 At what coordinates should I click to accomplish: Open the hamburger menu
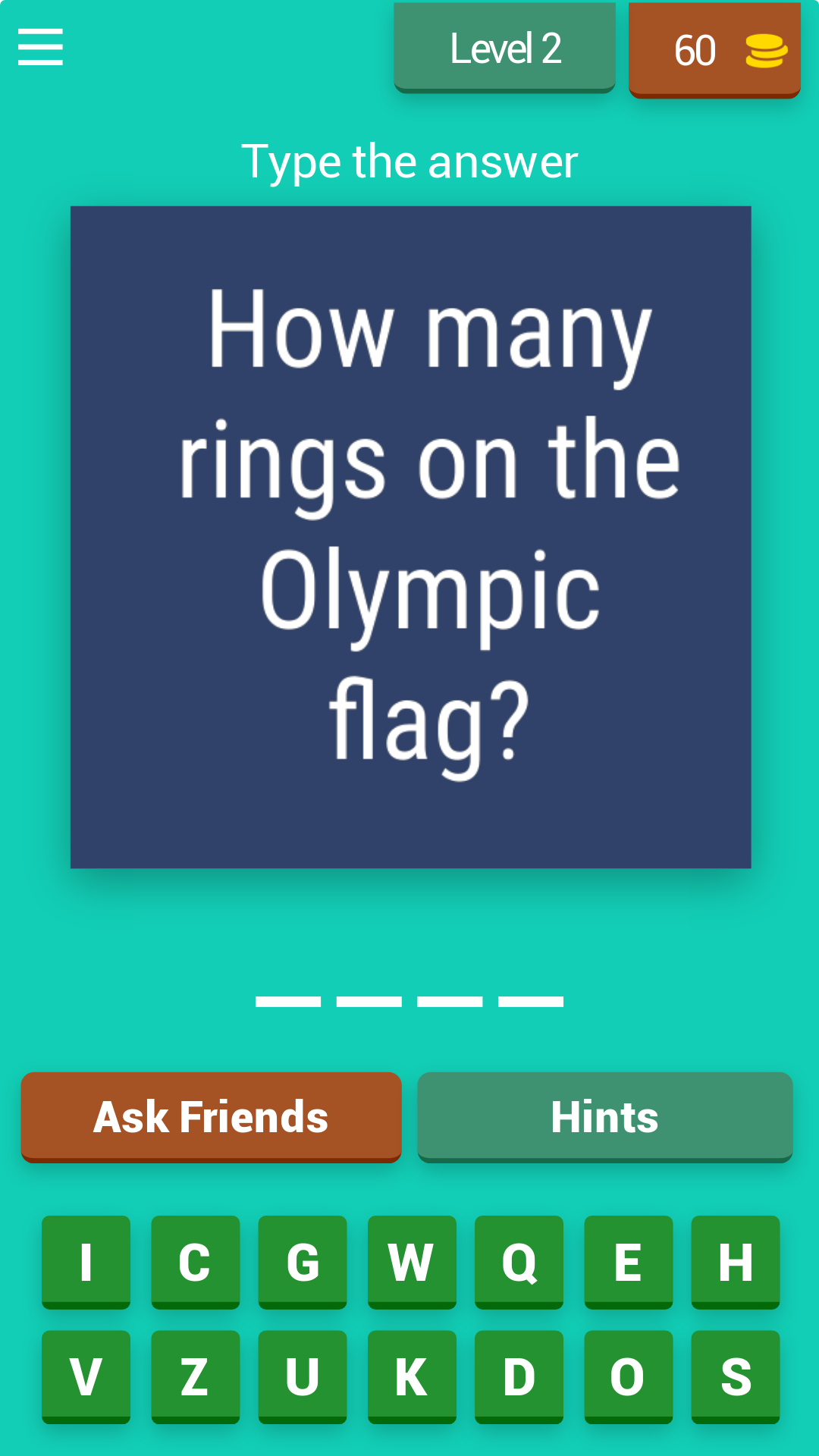(40, 47)
